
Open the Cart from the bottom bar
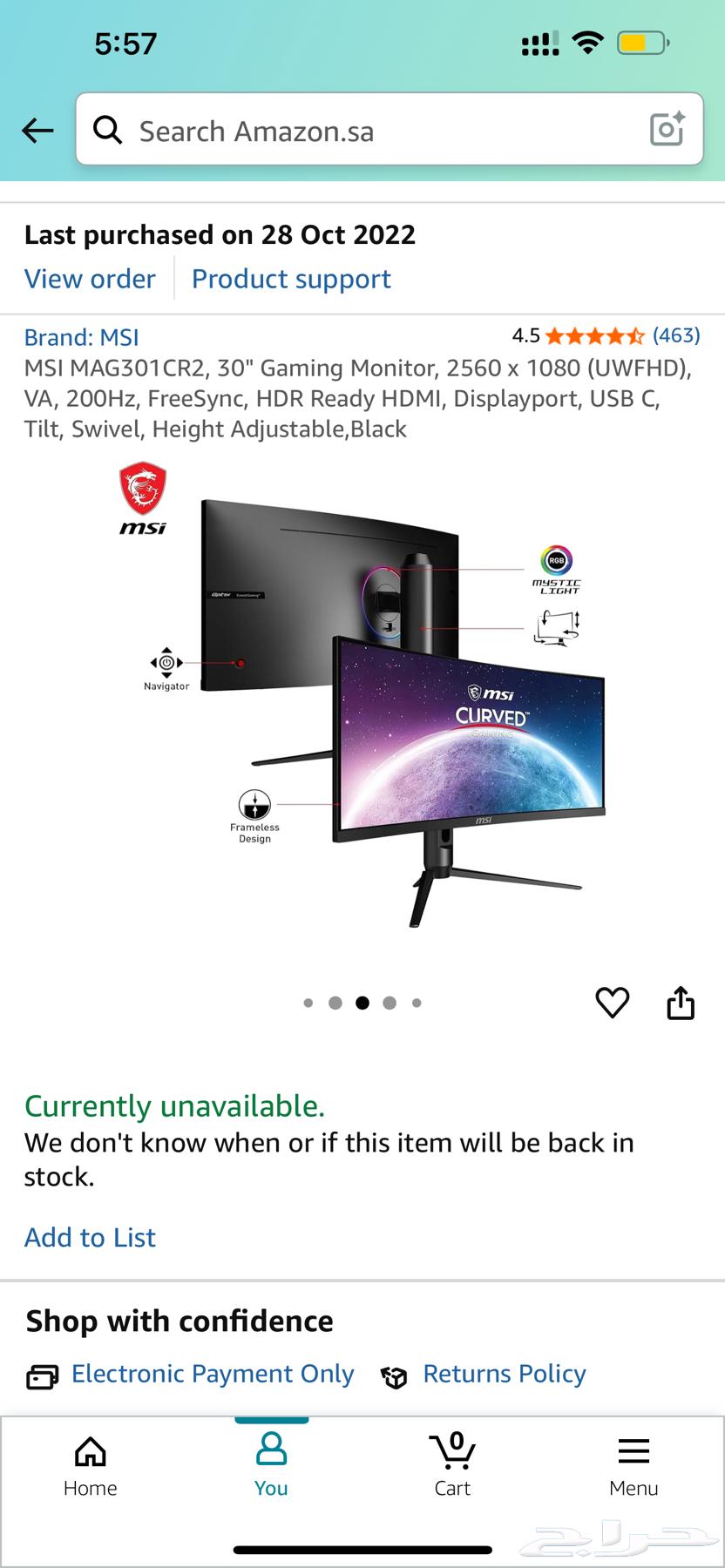point(452,1463)
